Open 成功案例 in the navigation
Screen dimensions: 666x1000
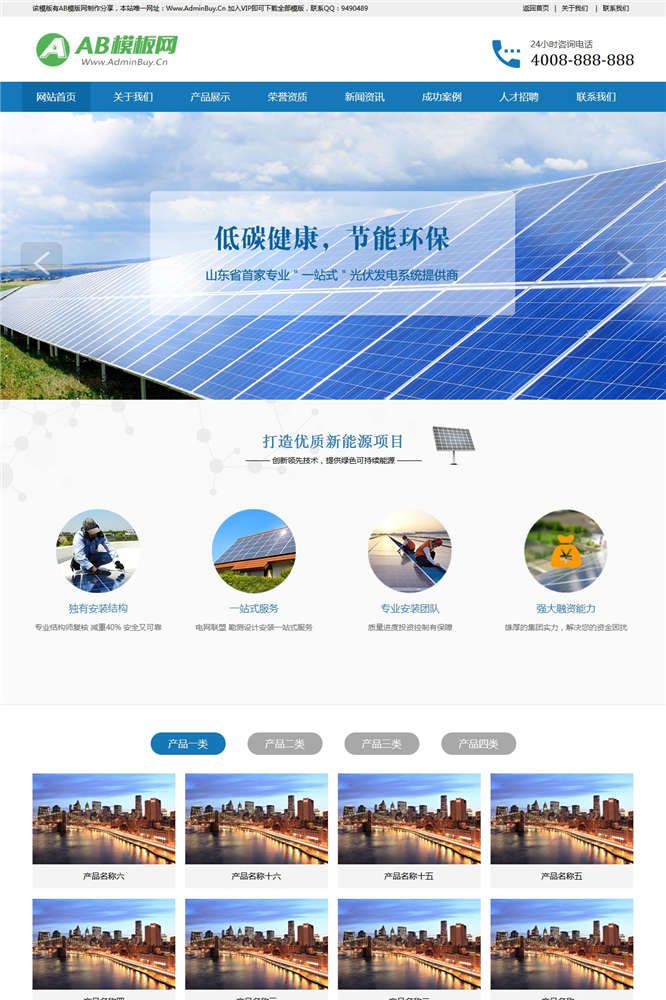click(x=441, y=97)
